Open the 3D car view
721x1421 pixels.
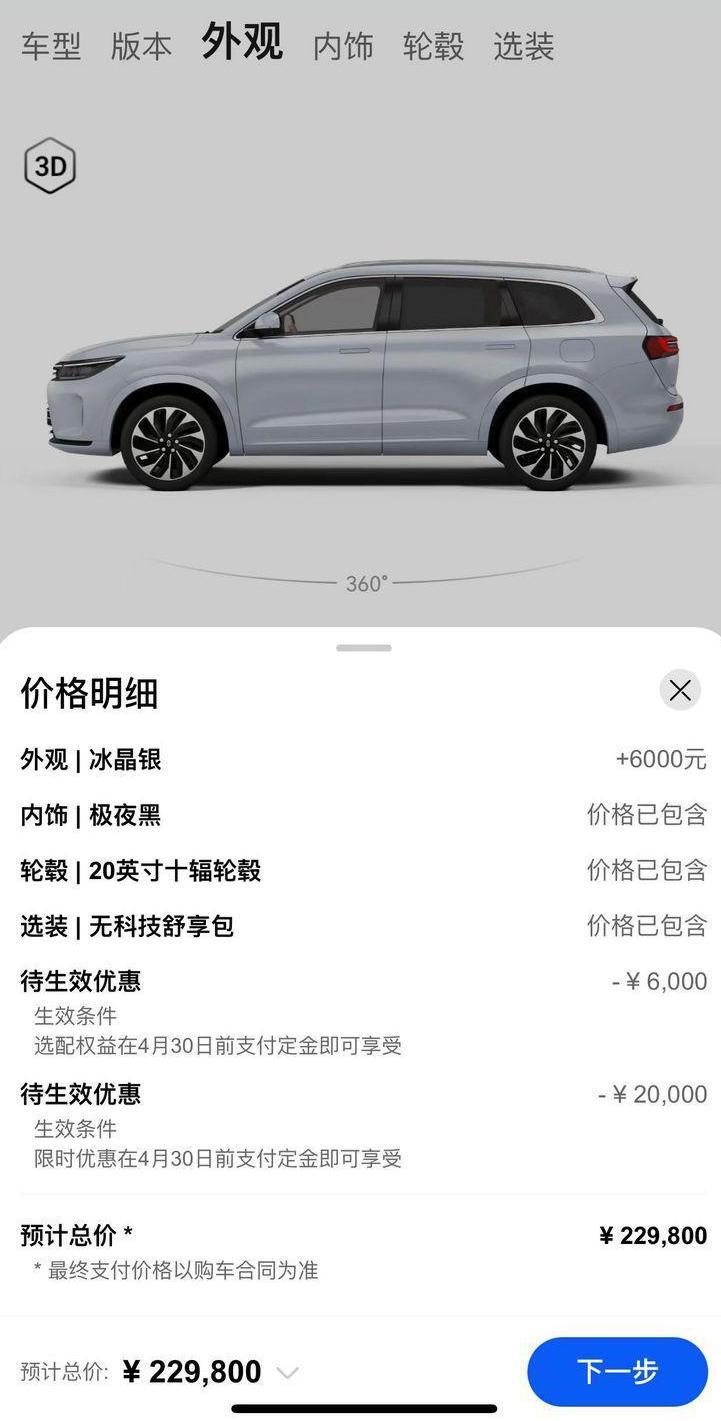[x=50, y=167]
